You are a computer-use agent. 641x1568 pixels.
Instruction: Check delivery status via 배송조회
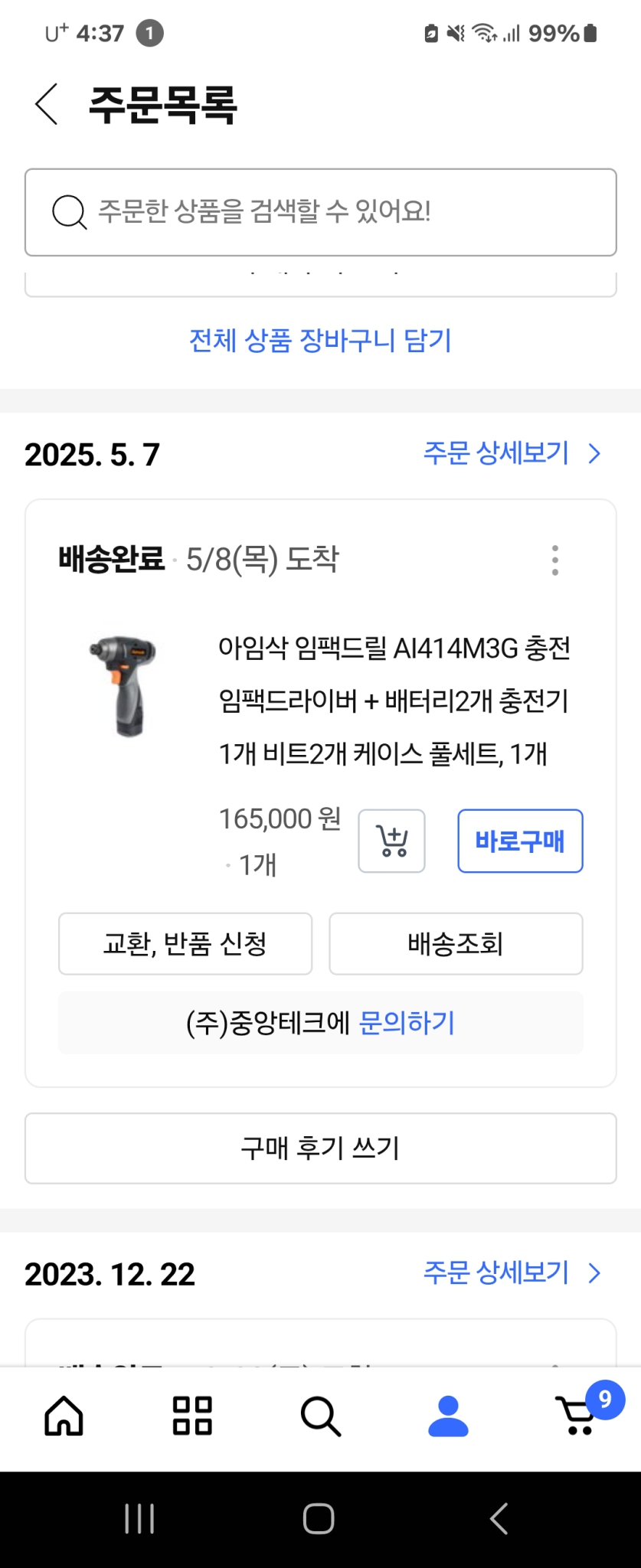pyautogui.click(x=455, y=944)
